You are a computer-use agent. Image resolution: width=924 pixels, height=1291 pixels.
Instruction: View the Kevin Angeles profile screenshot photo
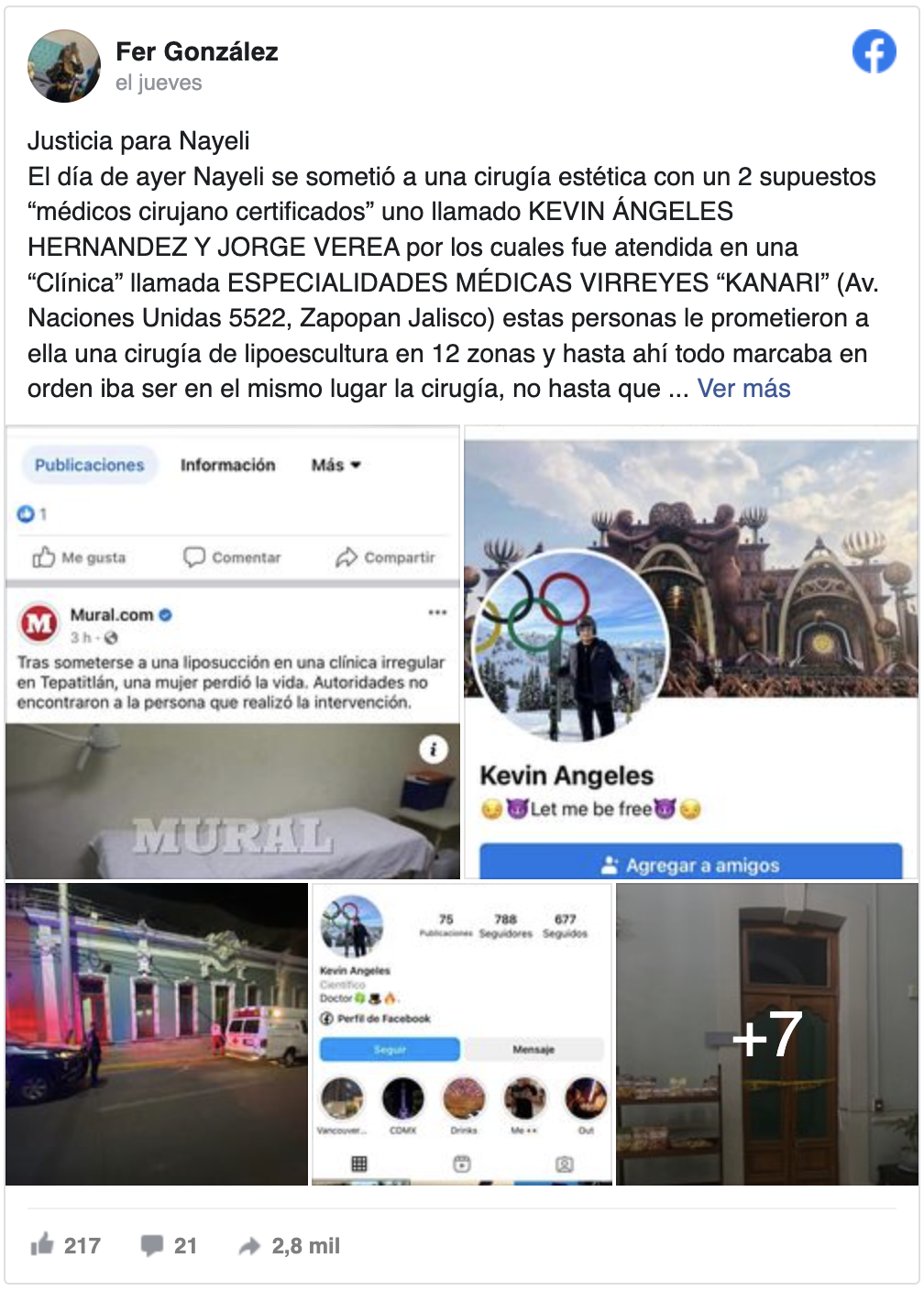[691, 652]
